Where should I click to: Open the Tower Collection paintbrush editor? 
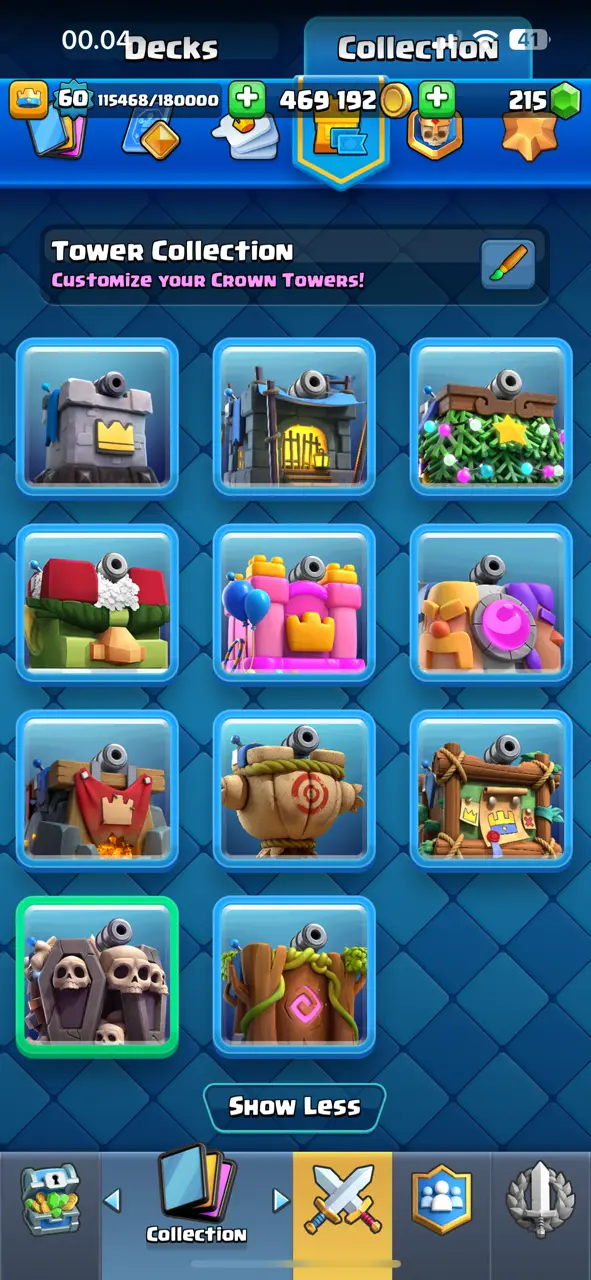coord(508,264)
